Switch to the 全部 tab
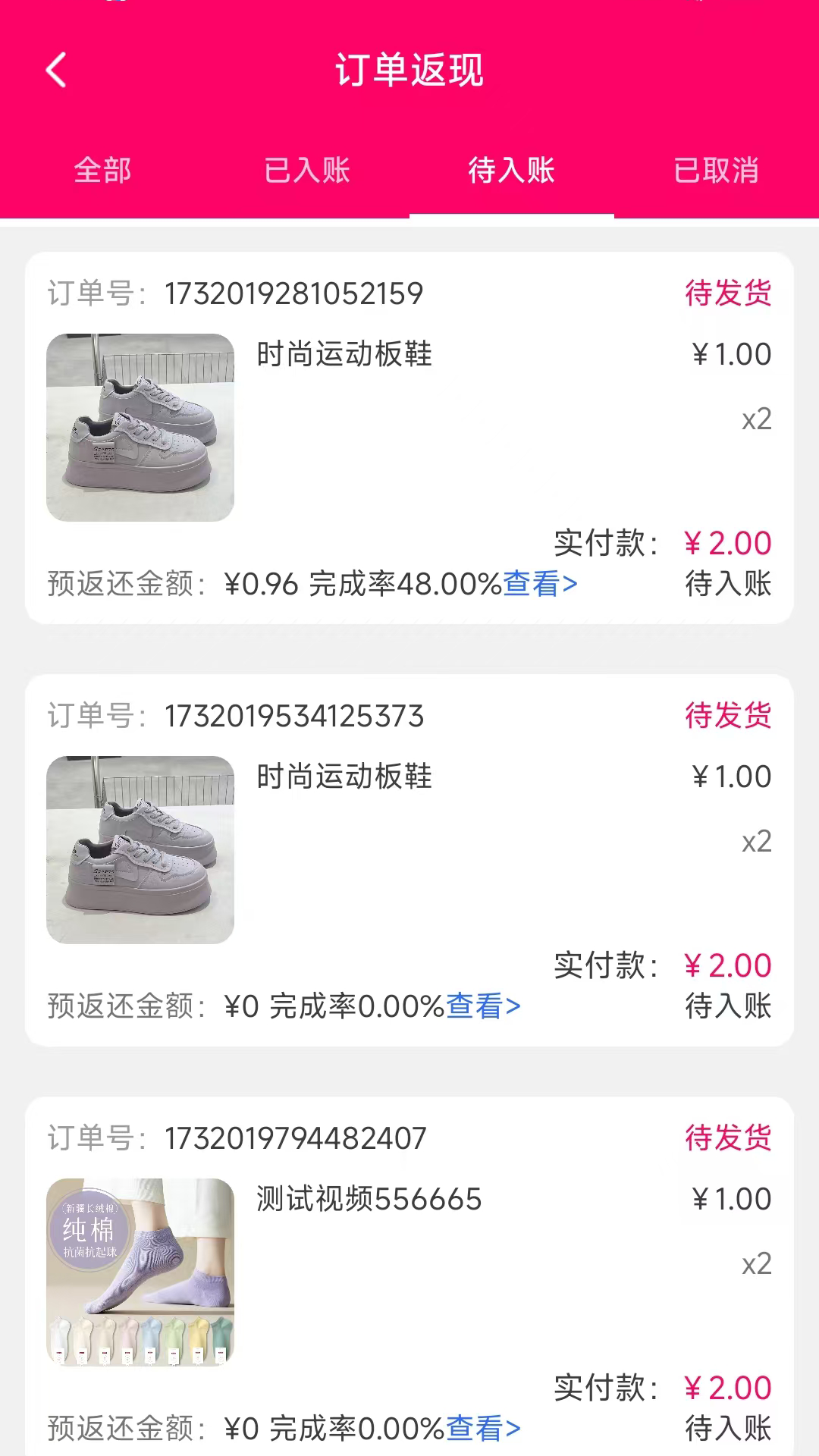Screen dimensions: 819x1456 102,171
